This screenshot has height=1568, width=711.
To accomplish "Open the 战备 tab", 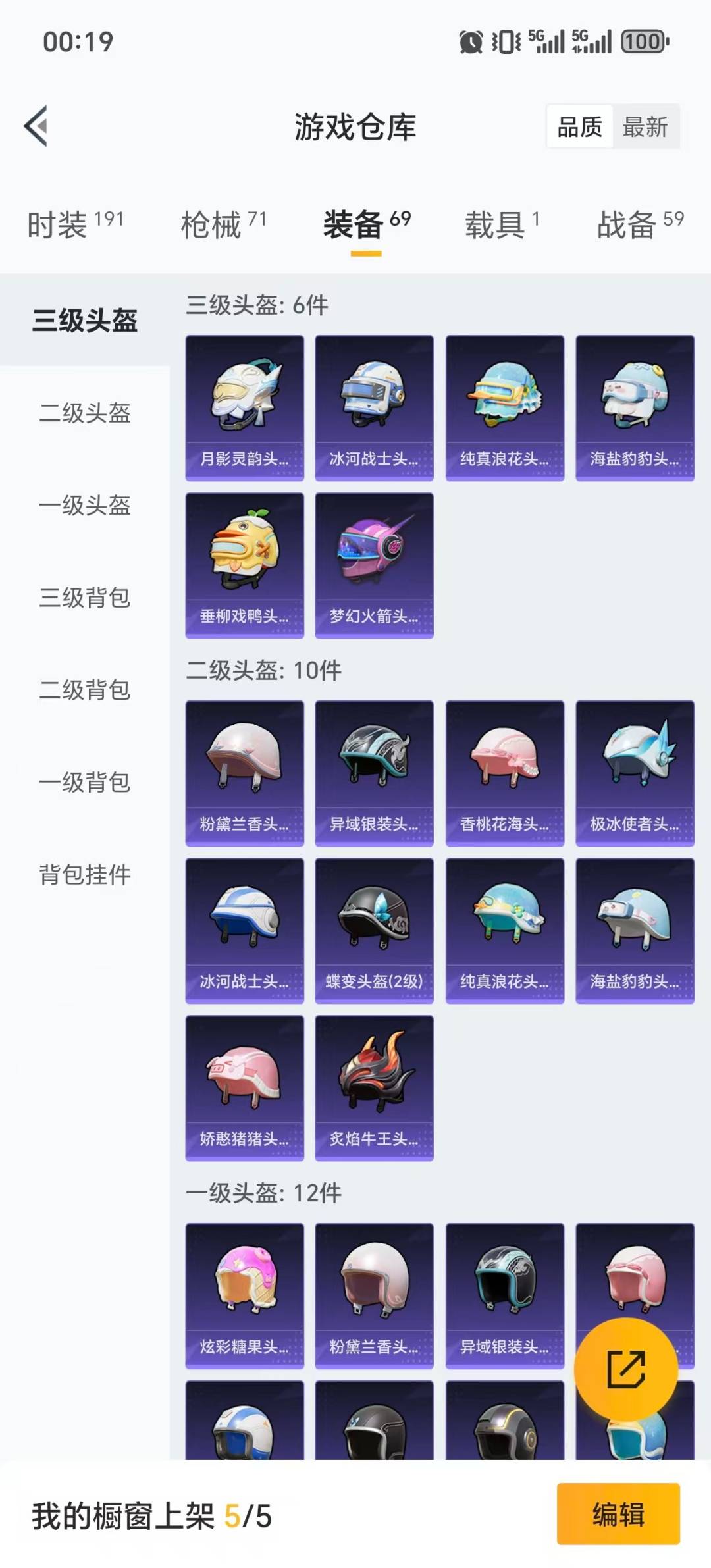I will click(640, 224).
